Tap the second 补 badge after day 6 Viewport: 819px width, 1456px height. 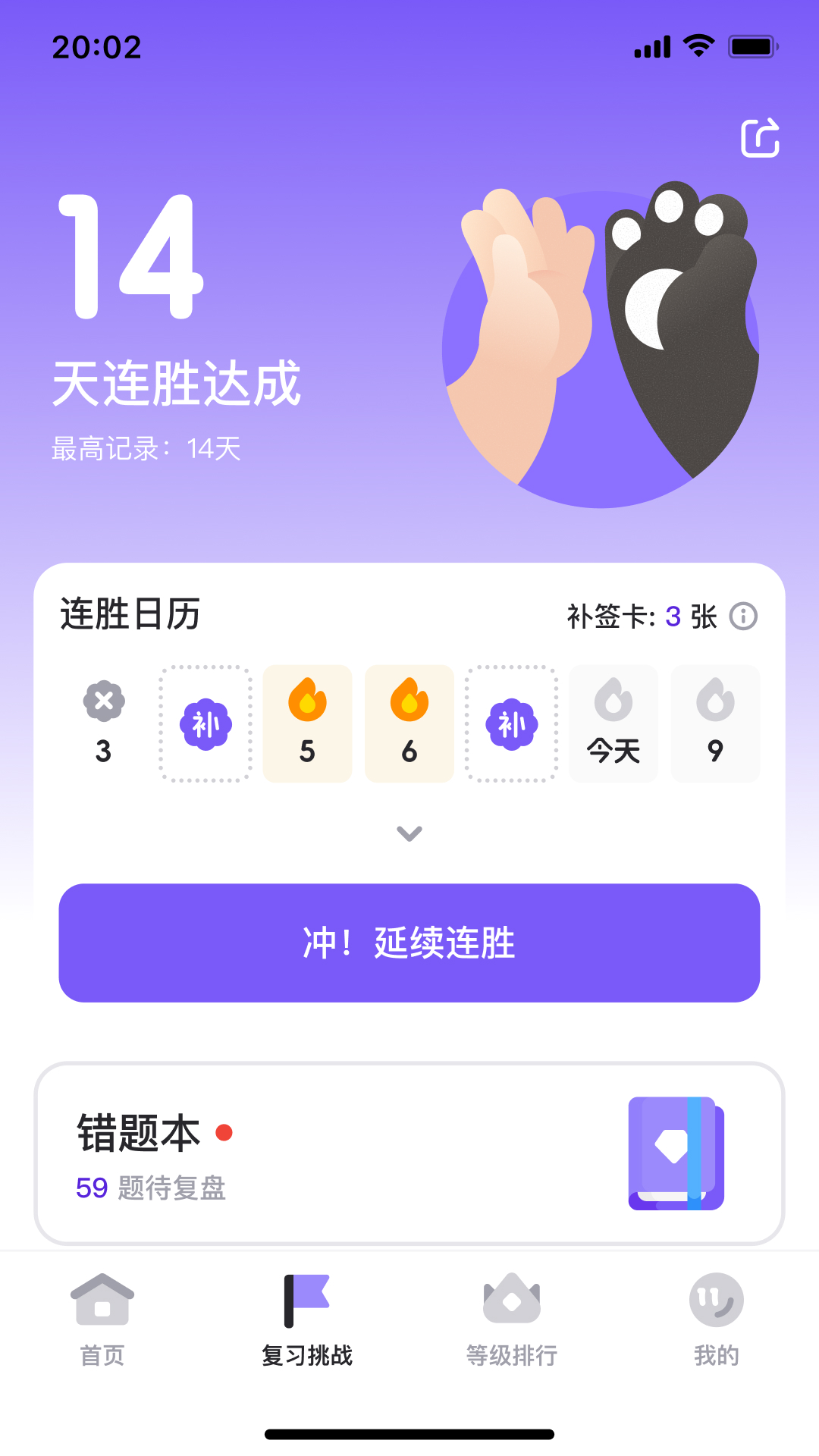(511, 723)
